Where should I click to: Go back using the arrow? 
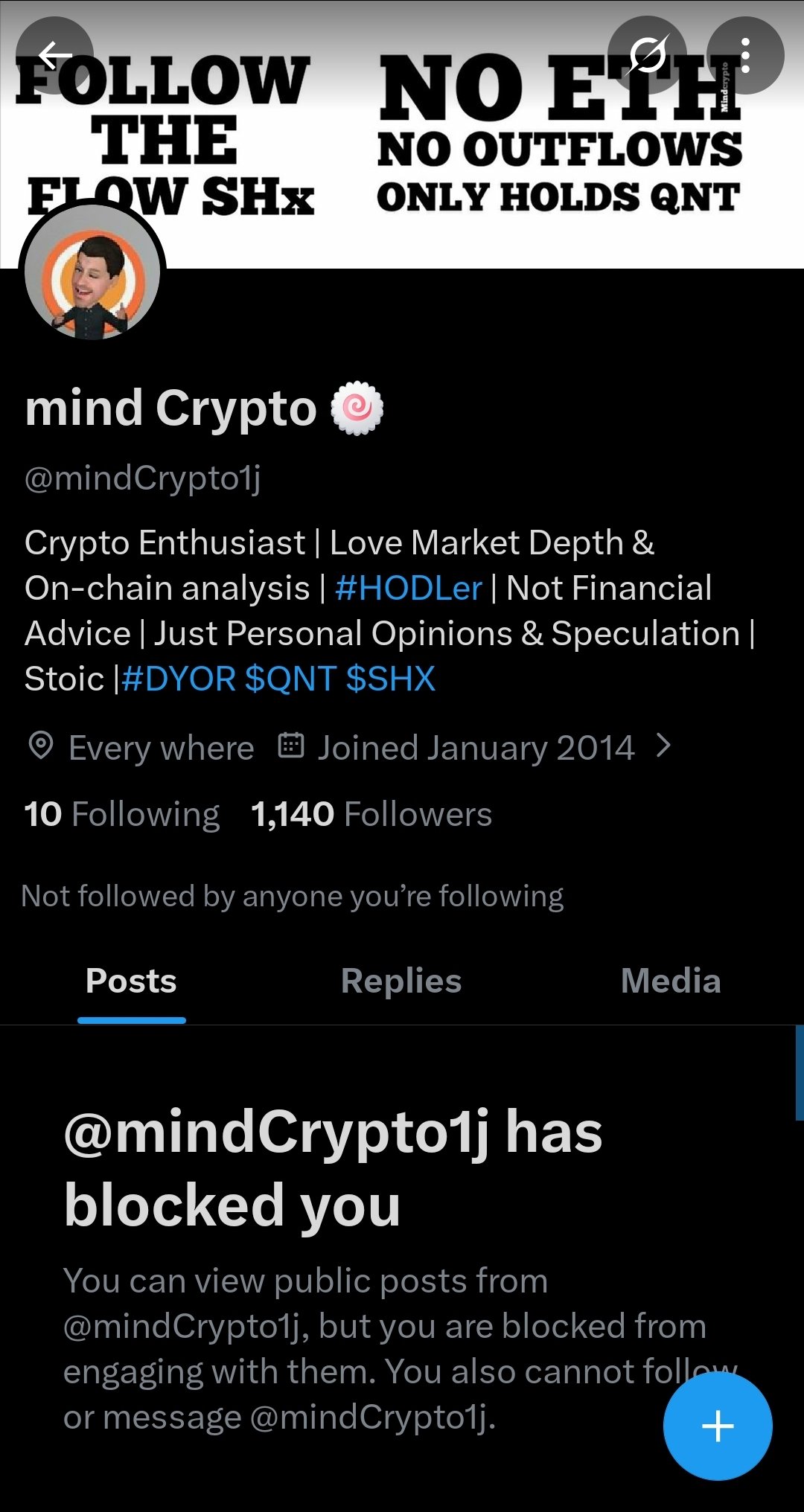click(54, 55)
